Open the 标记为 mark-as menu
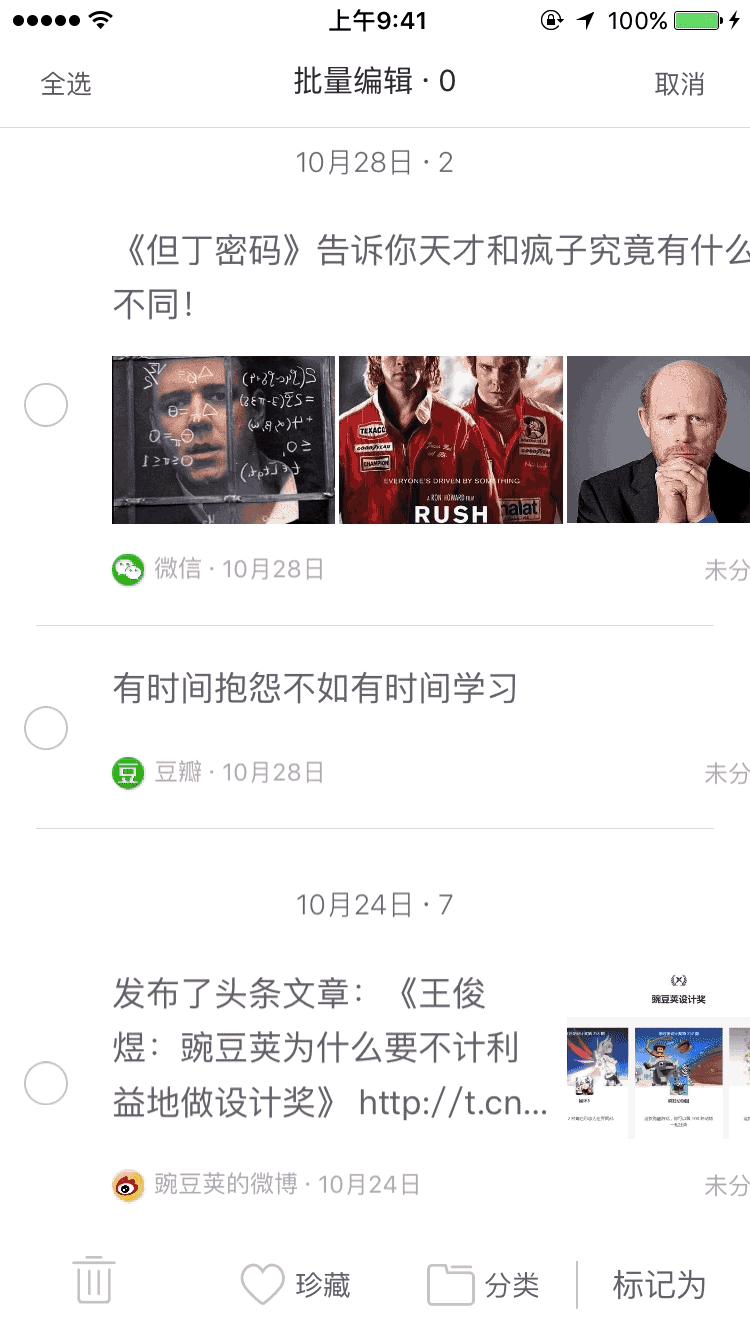This screenshot has width=750, height=1334. 658,1283
